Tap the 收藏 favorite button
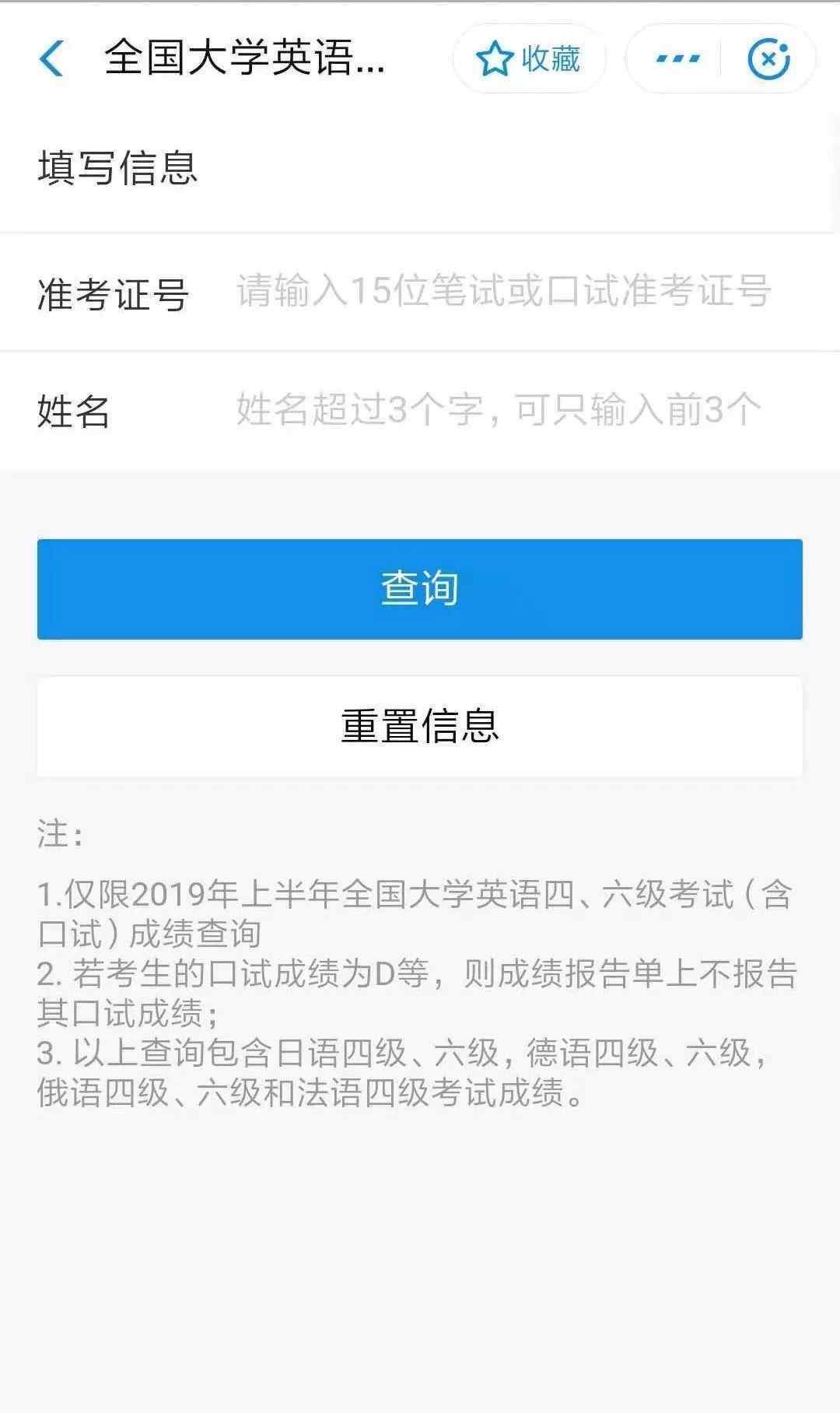Viewport: 840px width, 1413px height. click(529, 59)
